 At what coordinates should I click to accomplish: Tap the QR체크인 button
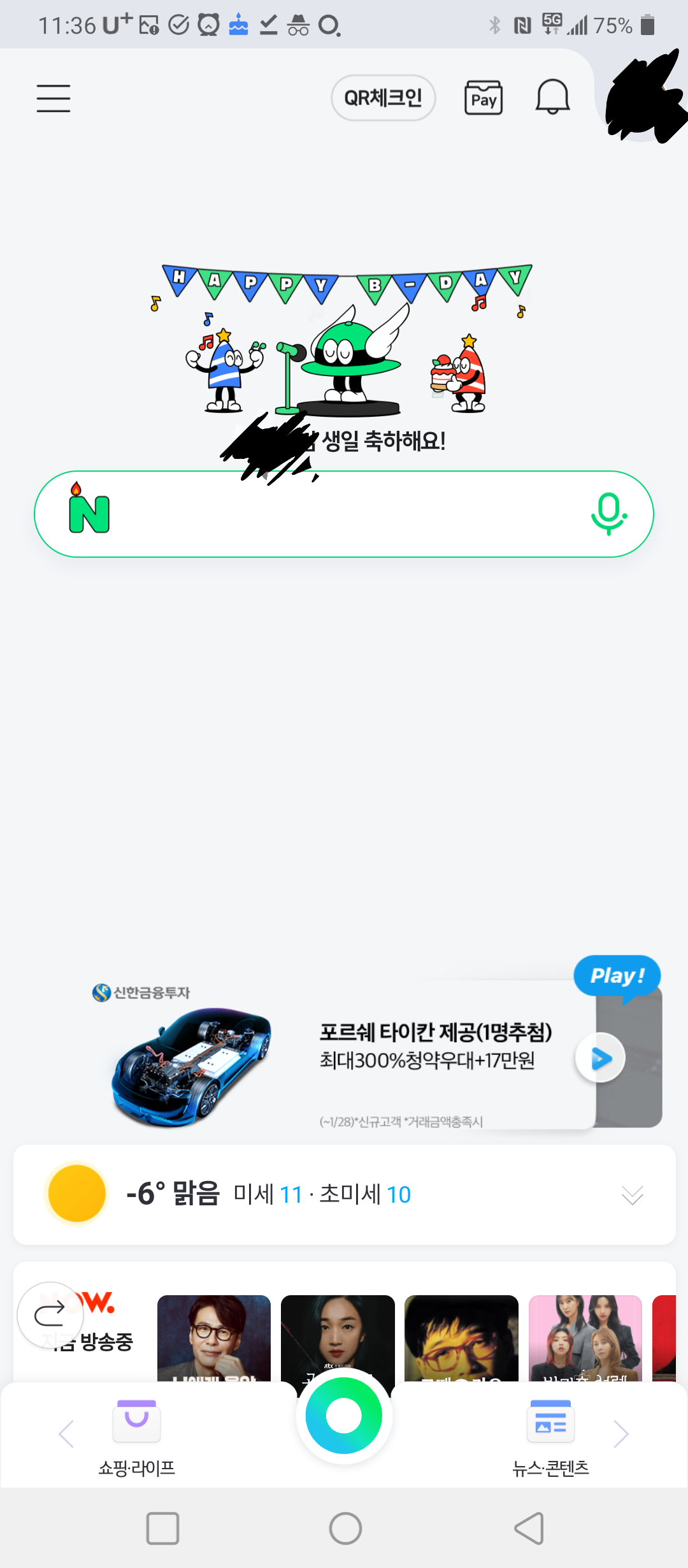pyautogui.click(x=383, y=98)
